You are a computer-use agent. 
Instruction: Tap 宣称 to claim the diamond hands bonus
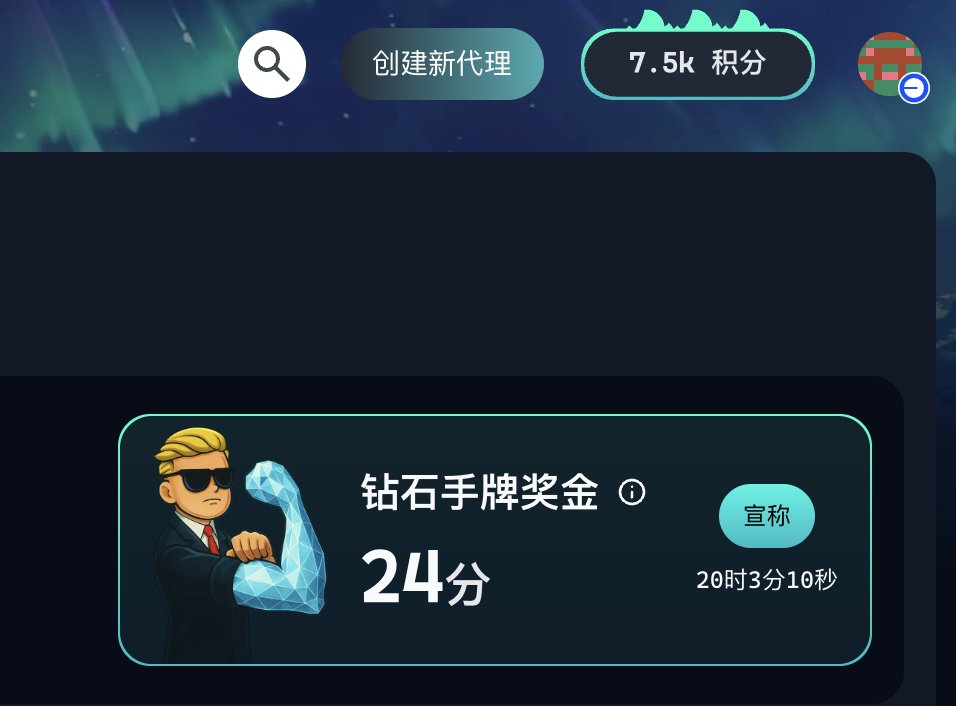[x=767, y=516]
